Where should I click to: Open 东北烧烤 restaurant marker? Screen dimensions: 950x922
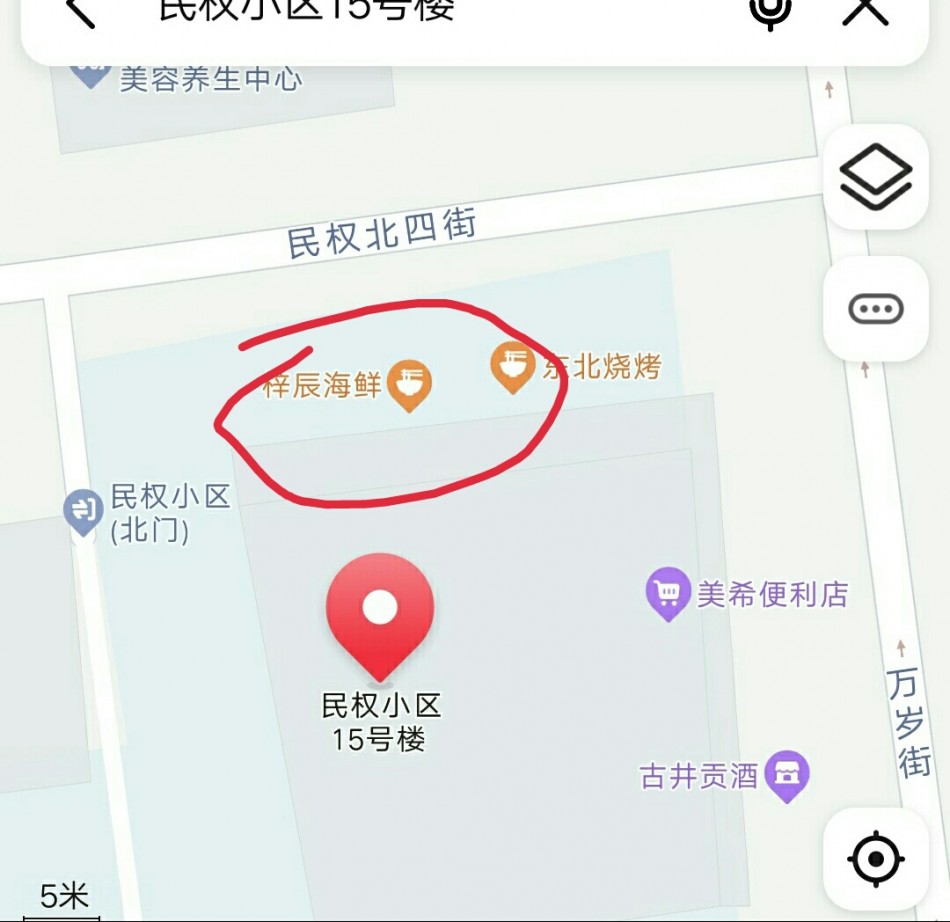click(513, 366)
